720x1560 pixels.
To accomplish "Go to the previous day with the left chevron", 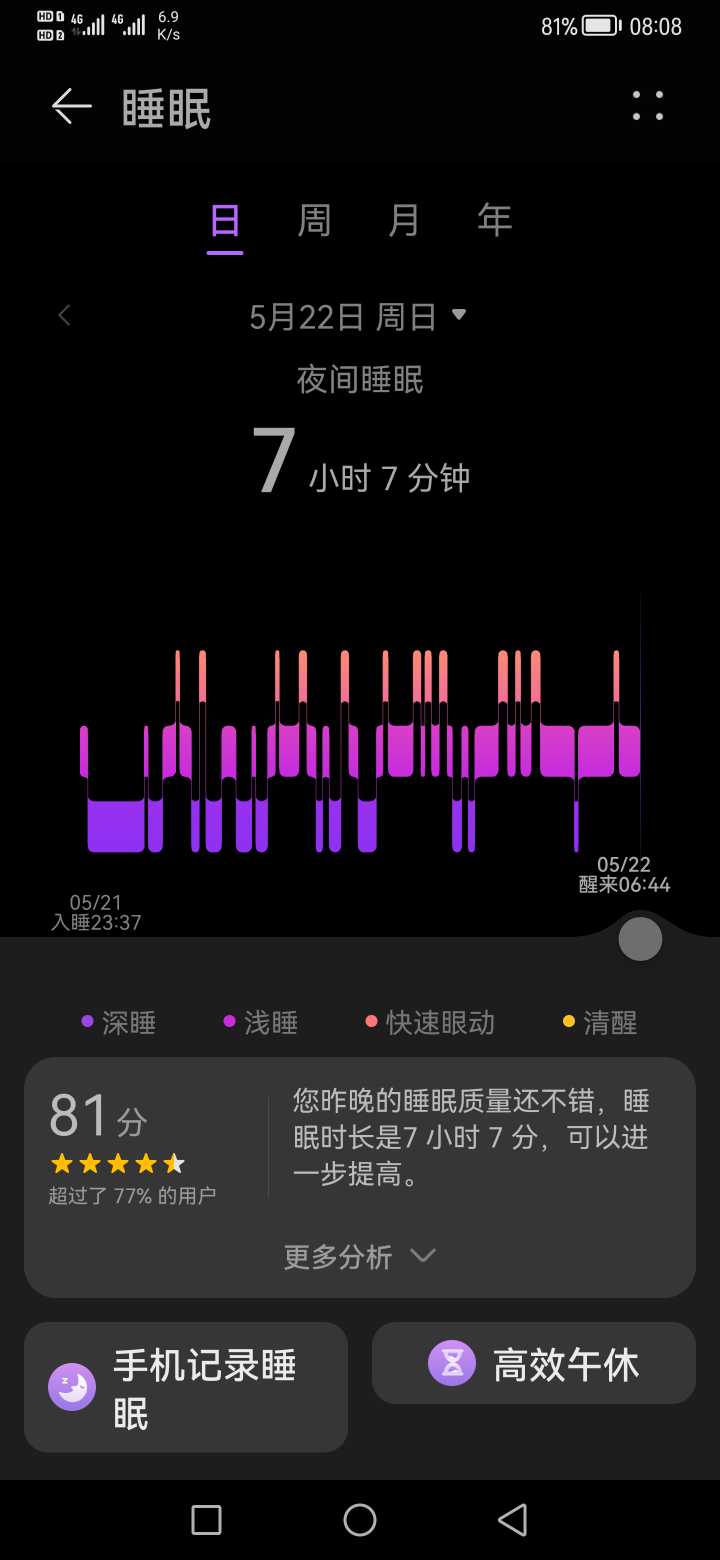I will pos(65,316).
